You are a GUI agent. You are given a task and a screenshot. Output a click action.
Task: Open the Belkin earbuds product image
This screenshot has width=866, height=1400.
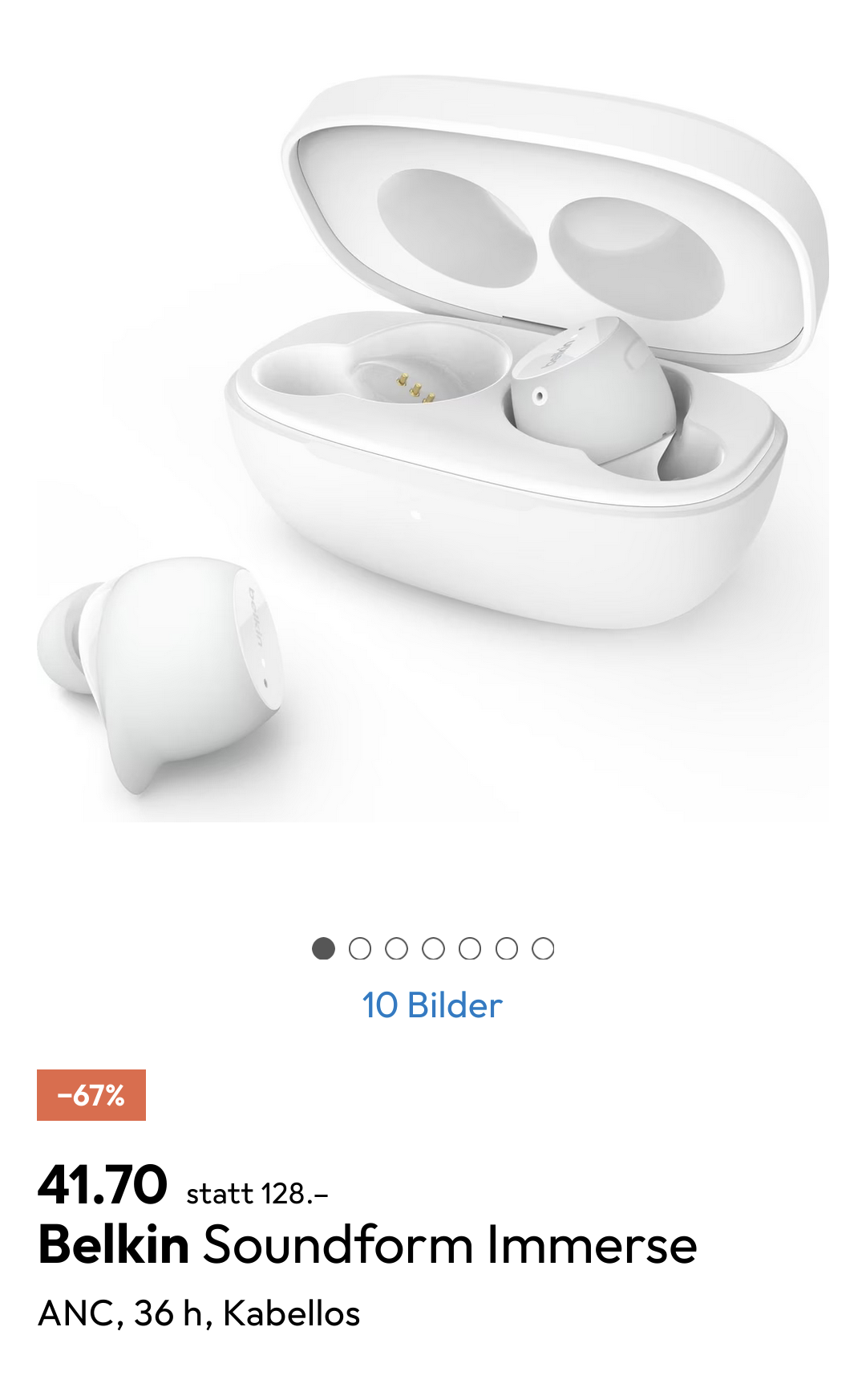coord(433,449)
